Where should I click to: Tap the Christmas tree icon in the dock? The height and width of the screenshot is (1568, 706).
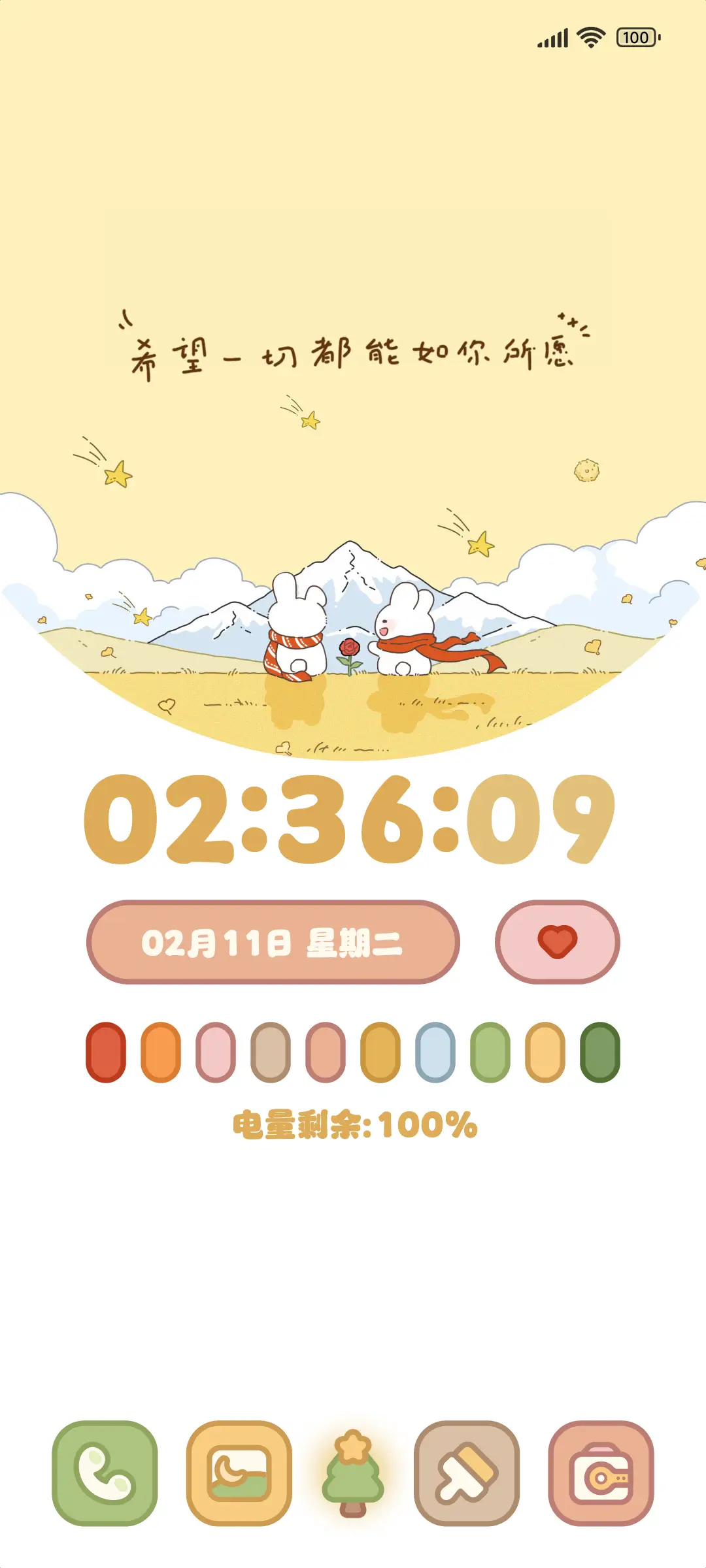point(353,1473)
